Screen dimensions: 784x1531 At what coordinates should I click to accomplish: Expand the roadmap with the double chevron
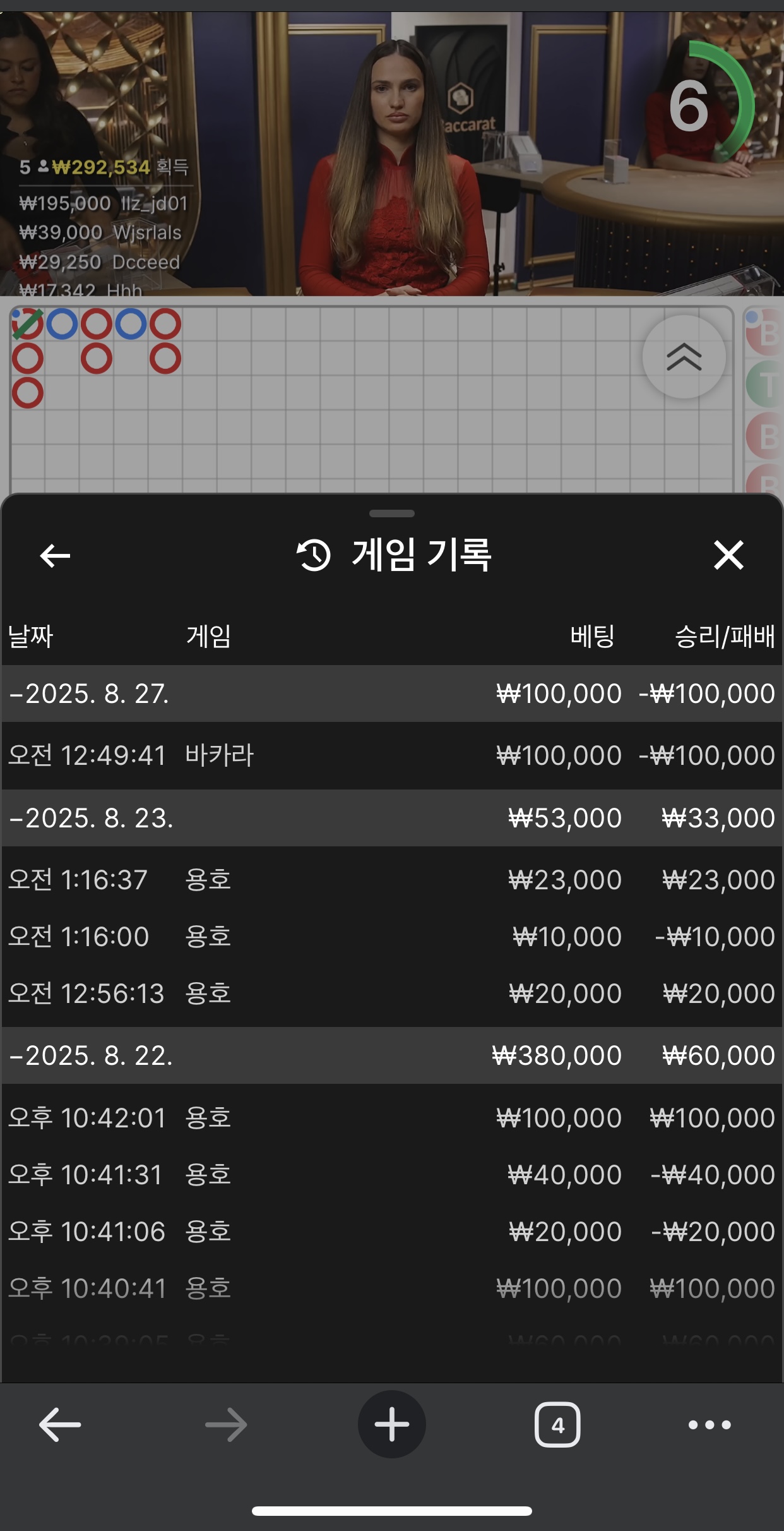[684, 357]
